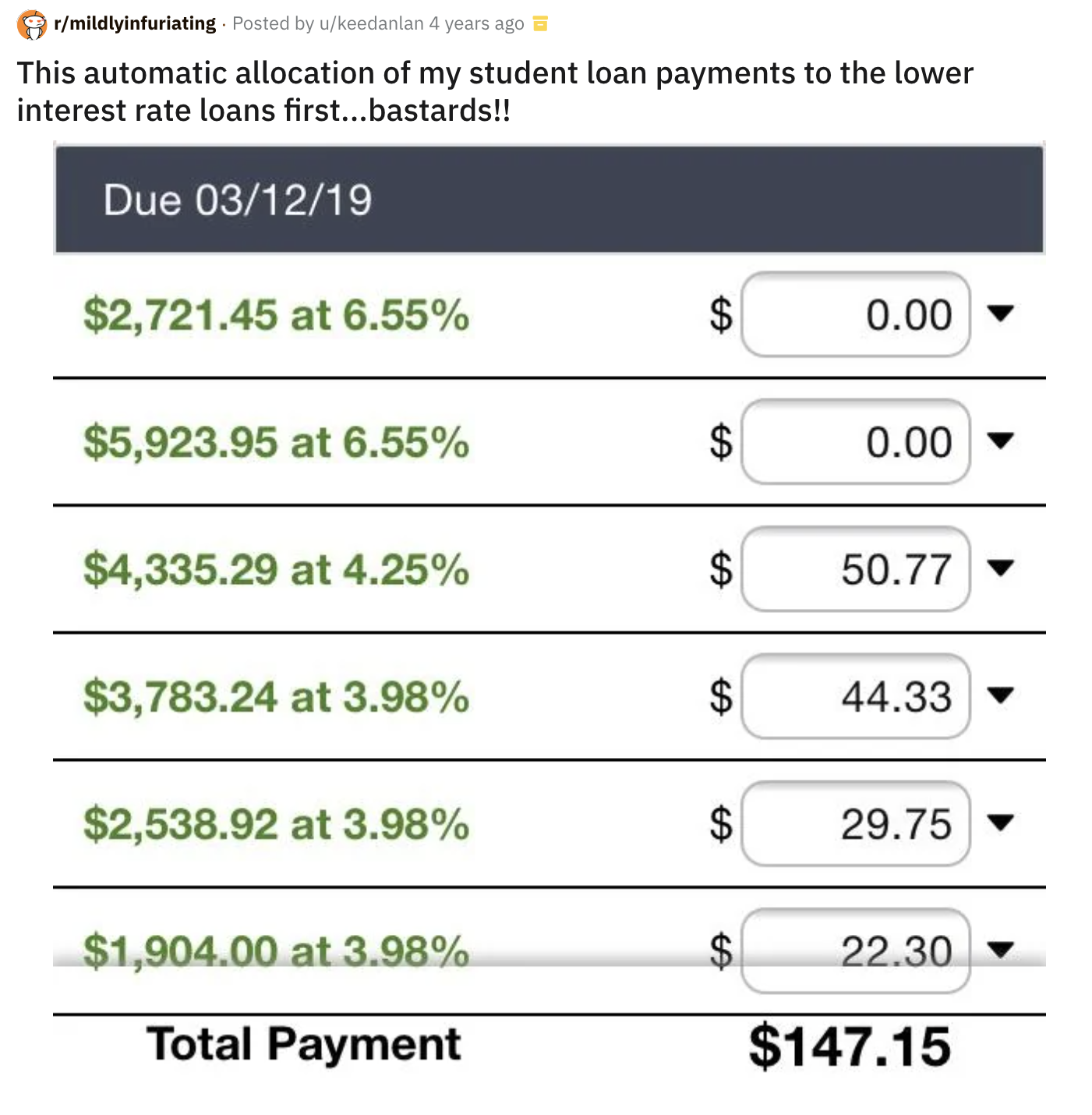
Task: Click the 29.75 payment amount field
Action: (855, 823)
